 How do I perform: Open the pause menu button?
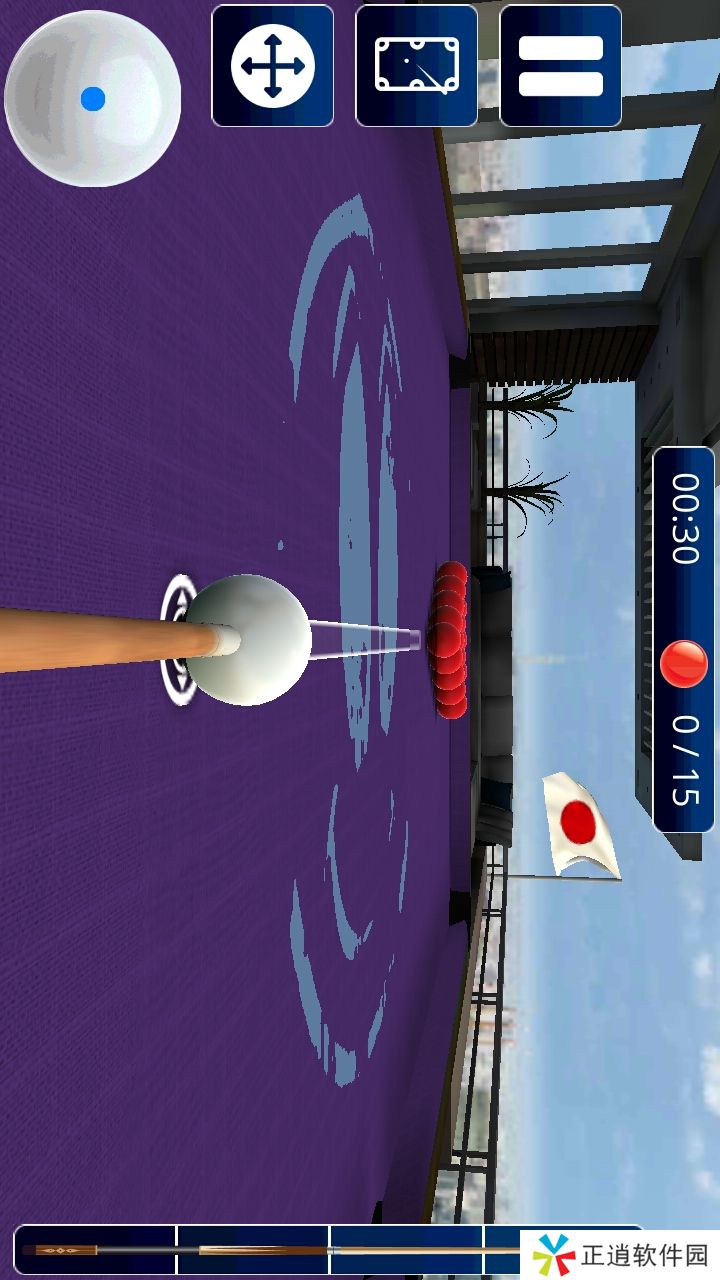[x=560, y=66]
